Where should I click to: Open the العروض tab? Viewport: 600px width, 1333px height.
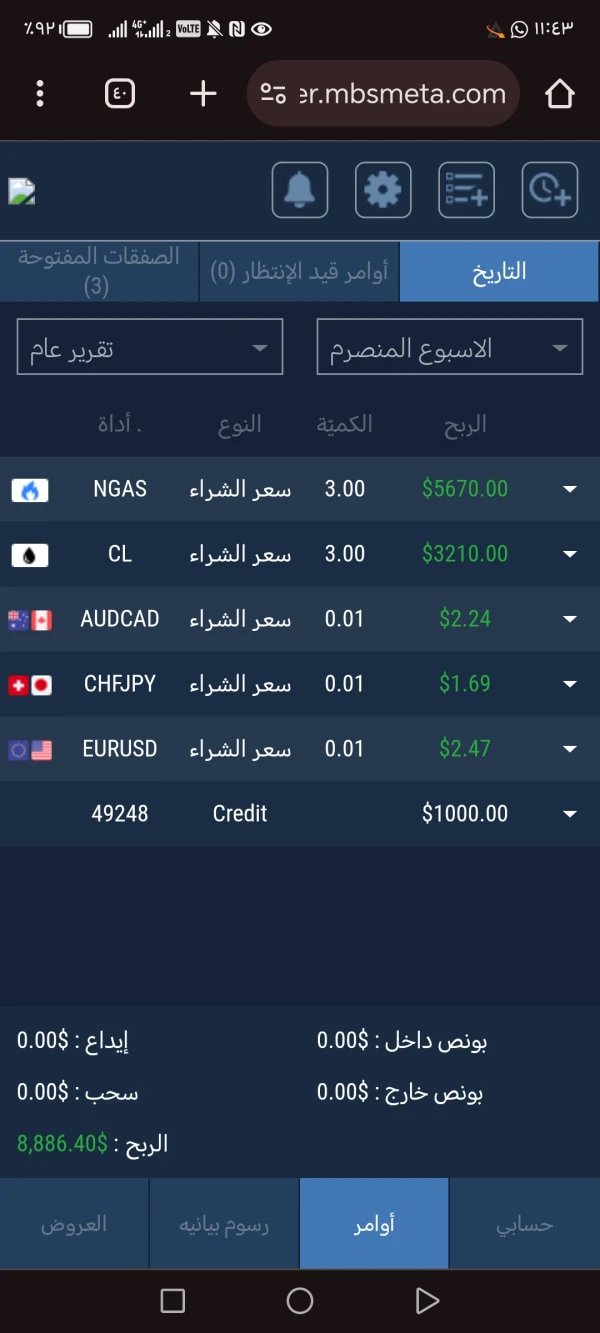[x=74, y=1224]
